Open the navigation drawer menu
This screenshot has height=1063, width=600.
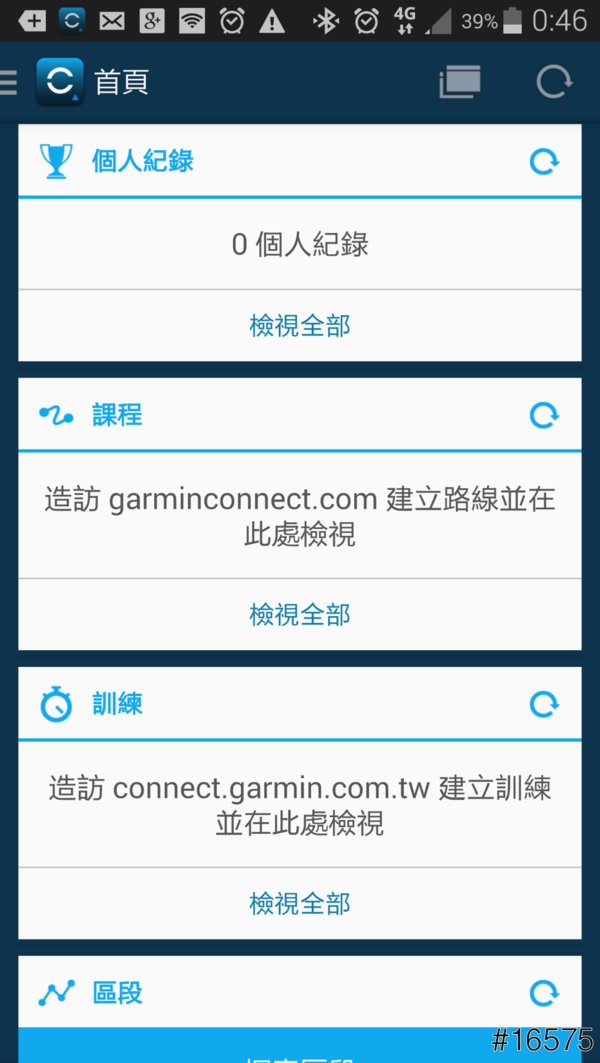tap(10, 82)
